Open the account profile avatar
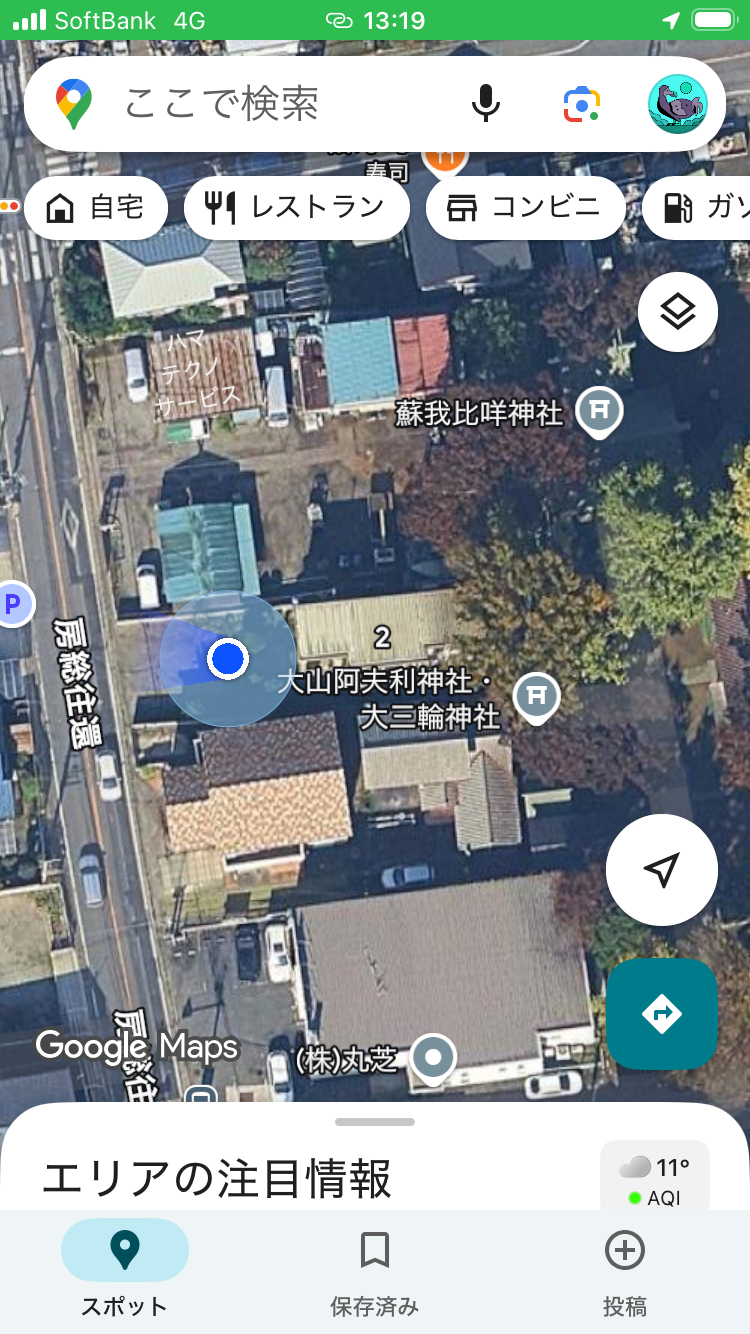Screen dimensions: 750x1334 point(677,104)
